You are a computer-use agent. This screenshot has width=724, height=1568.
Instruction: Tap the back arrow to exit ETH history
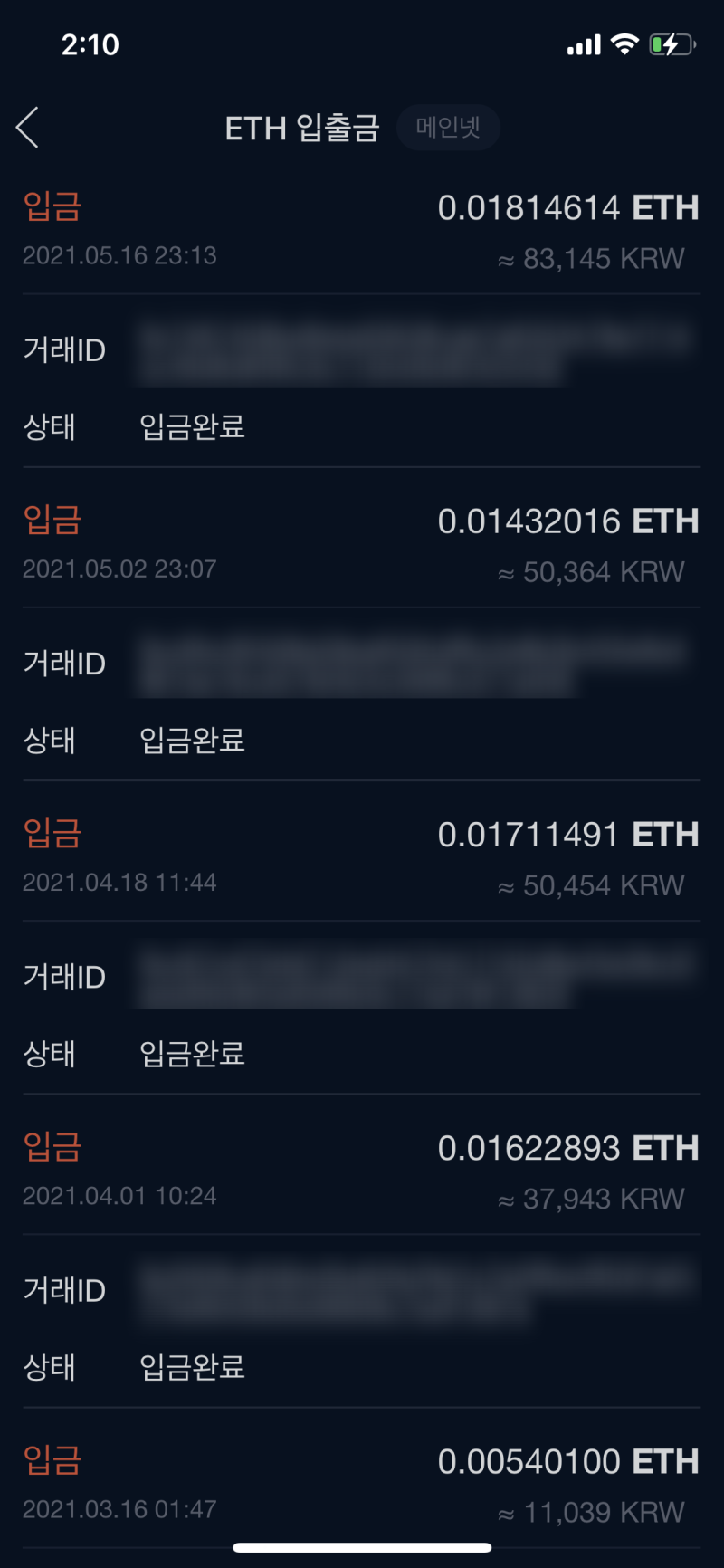(28, 128)
